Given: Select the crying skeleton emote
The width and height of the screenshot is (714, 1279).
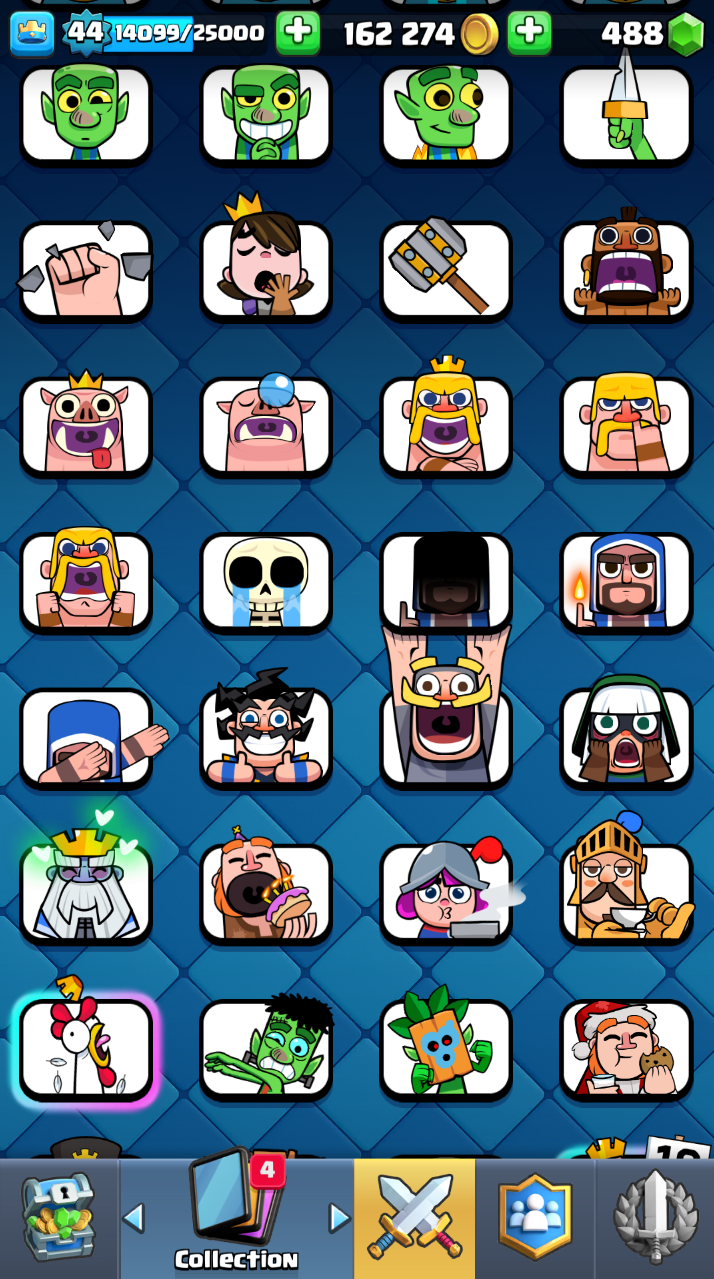Looking at the screenshot, I should coord(266,582).
